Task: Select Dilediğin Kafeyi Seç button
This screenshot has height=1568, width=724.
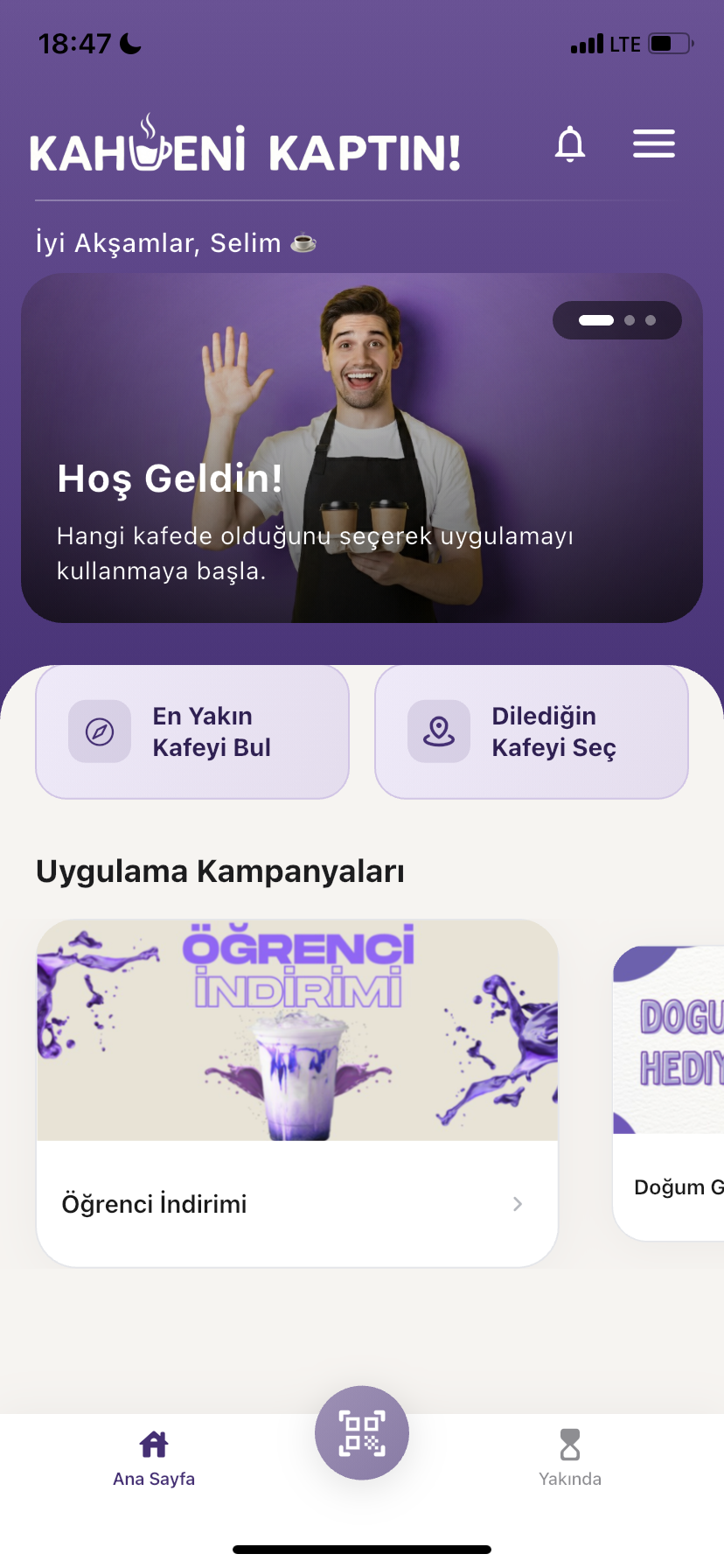Action: click(532, 731)
